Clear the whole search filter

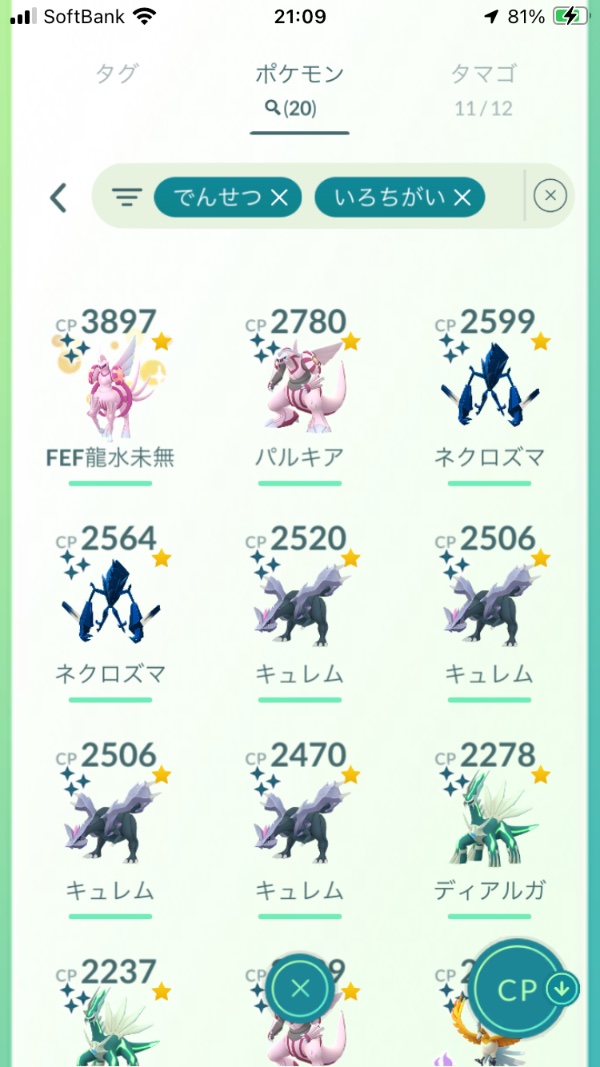coord(550,196)
